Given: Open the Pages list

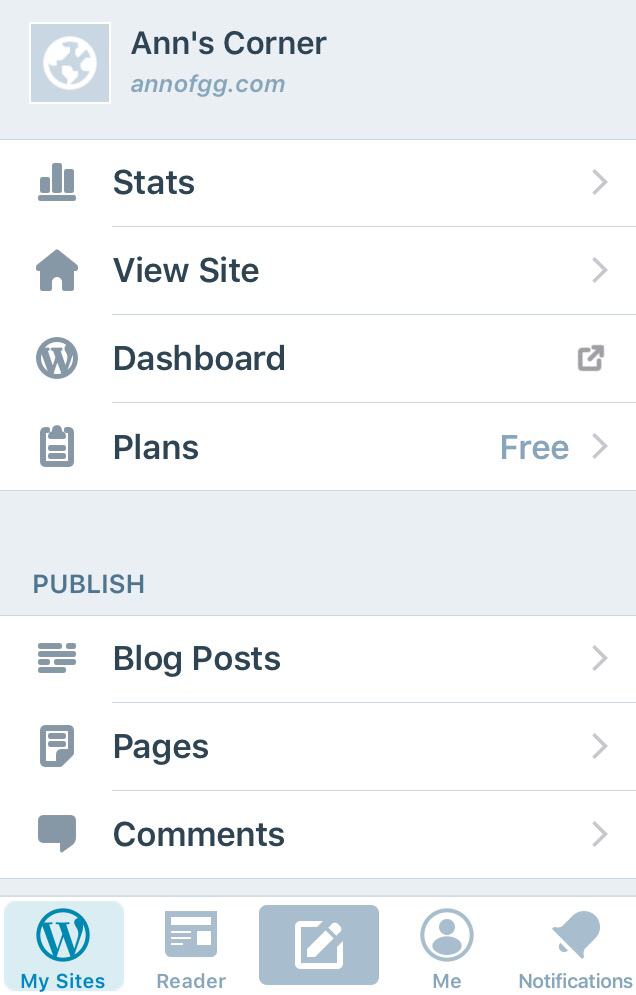Looking at the screenshot, I should (318, 747).
